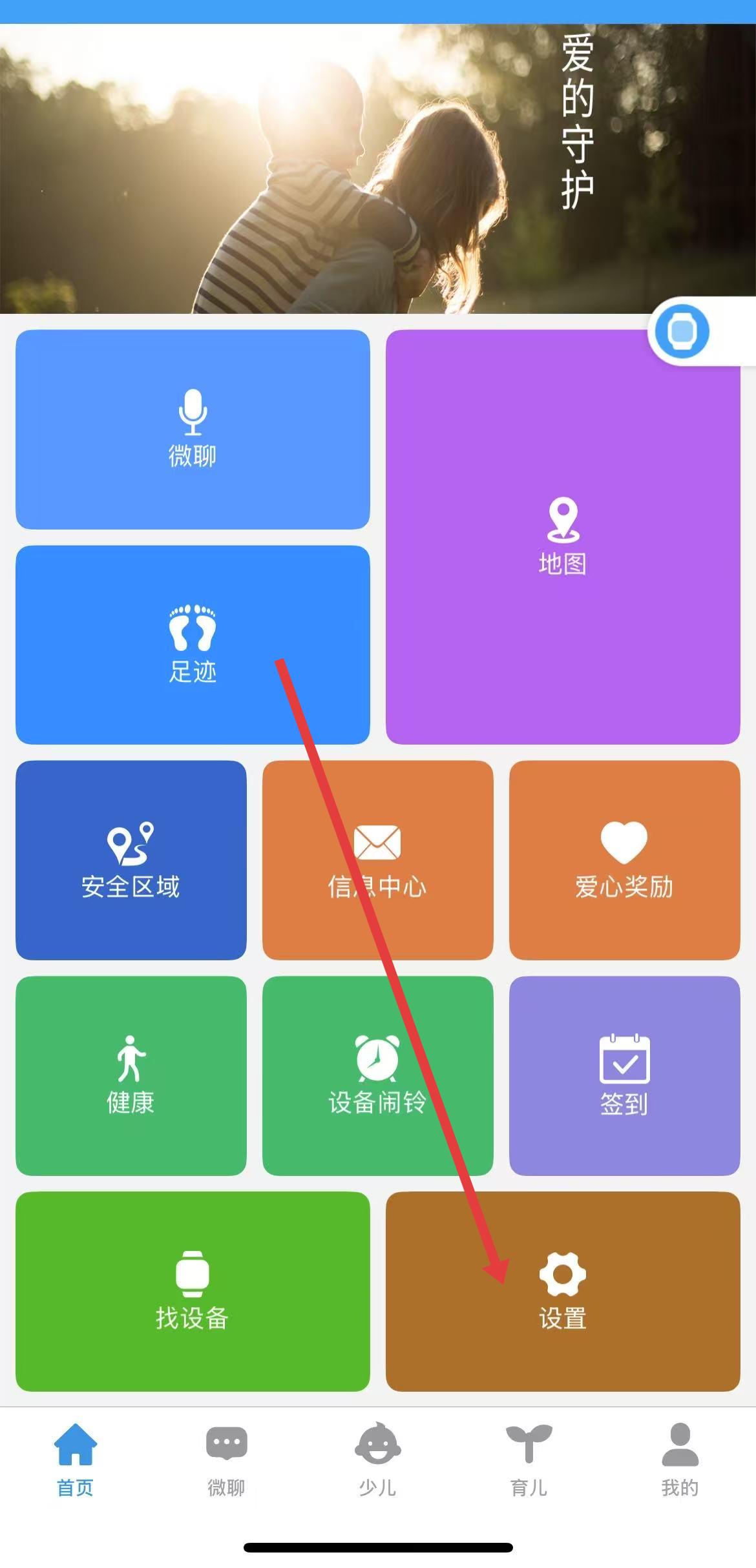Check 健康 health data
This screenshot has height=1568, width=756.
tap(131, 1076)
